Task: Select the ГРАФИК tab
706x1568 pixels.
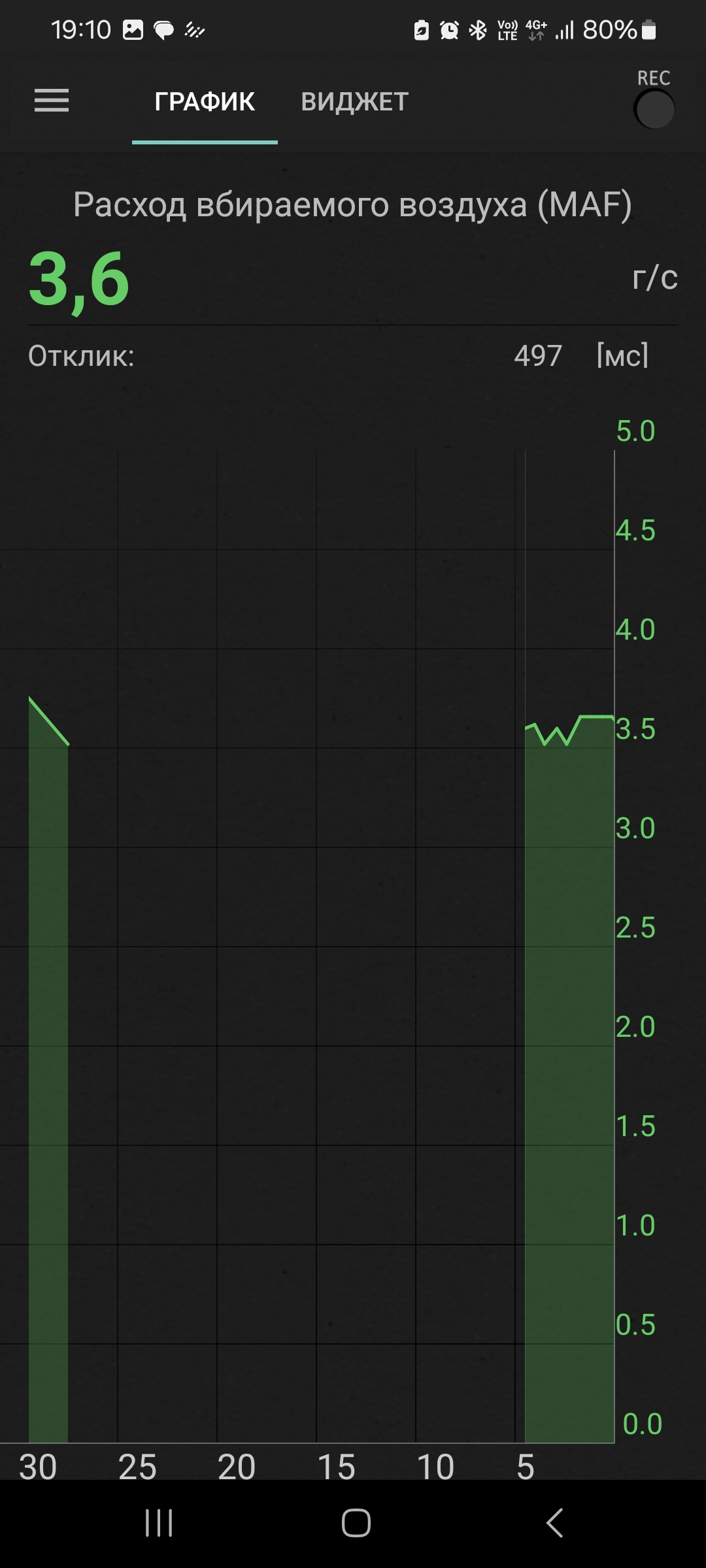Action: click(x=205, y=102)
